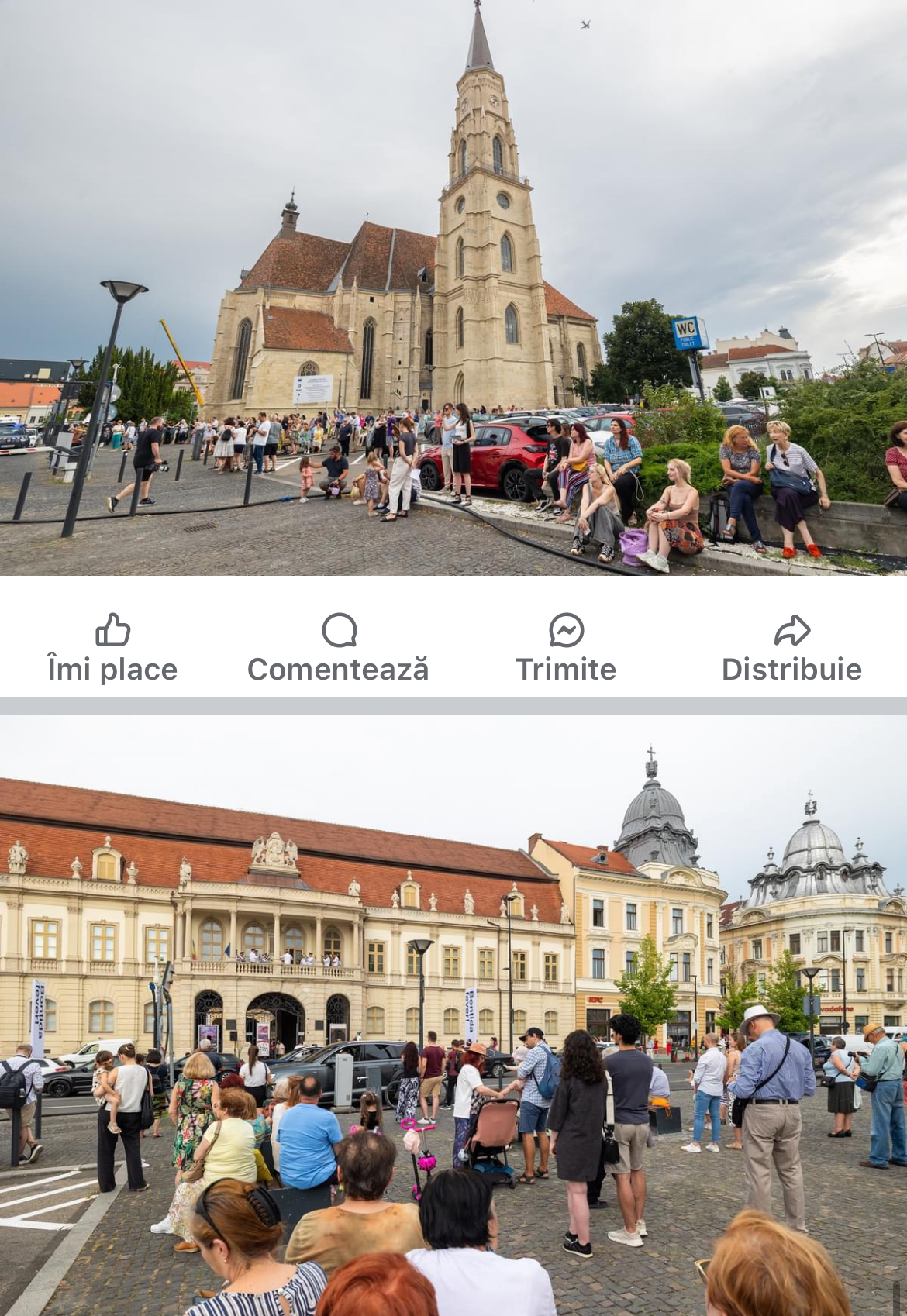This screenshot has width=907, height=1316.
Task: Share the post using Distribuie
Action: pyautogui.click(x=791, y=648)
